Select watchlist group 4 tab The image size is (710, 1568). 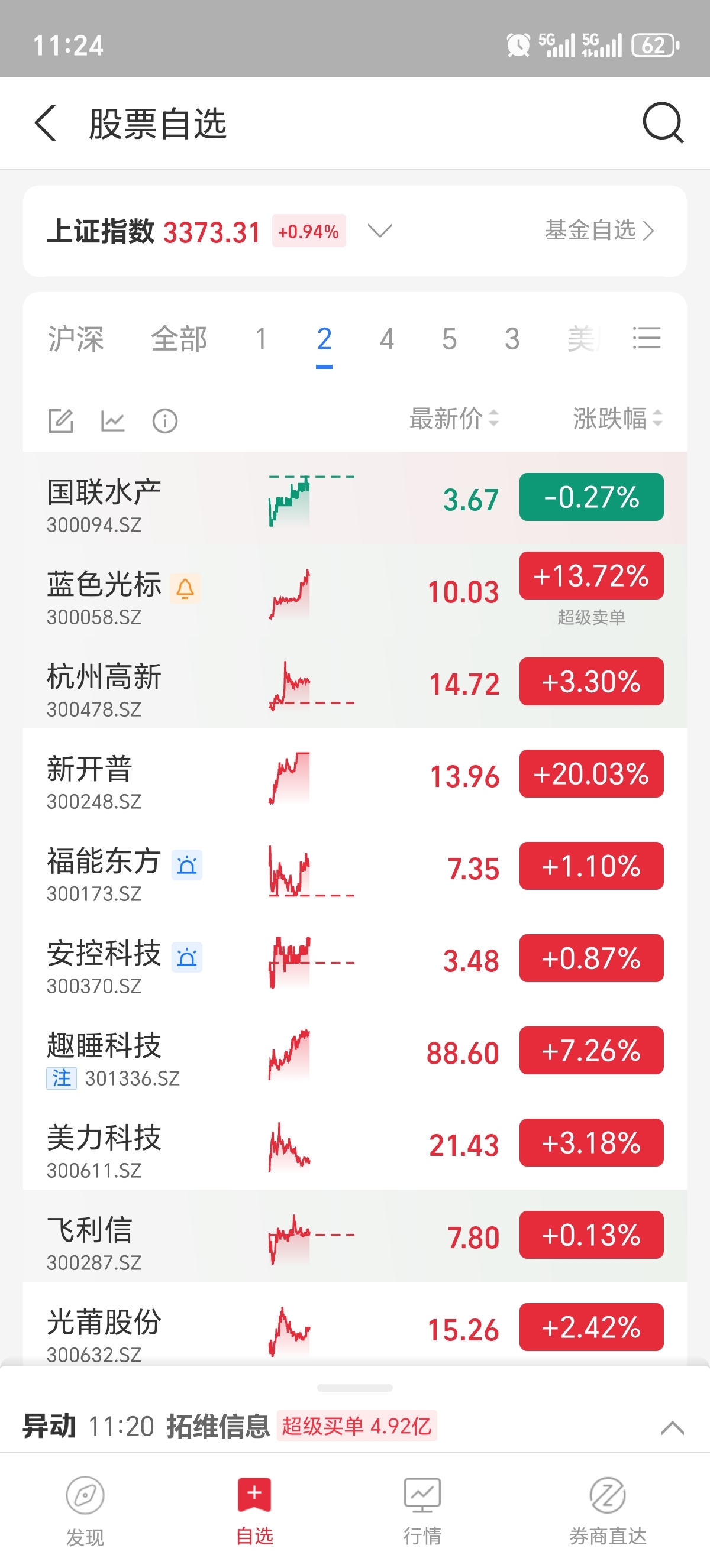point(387,339)
